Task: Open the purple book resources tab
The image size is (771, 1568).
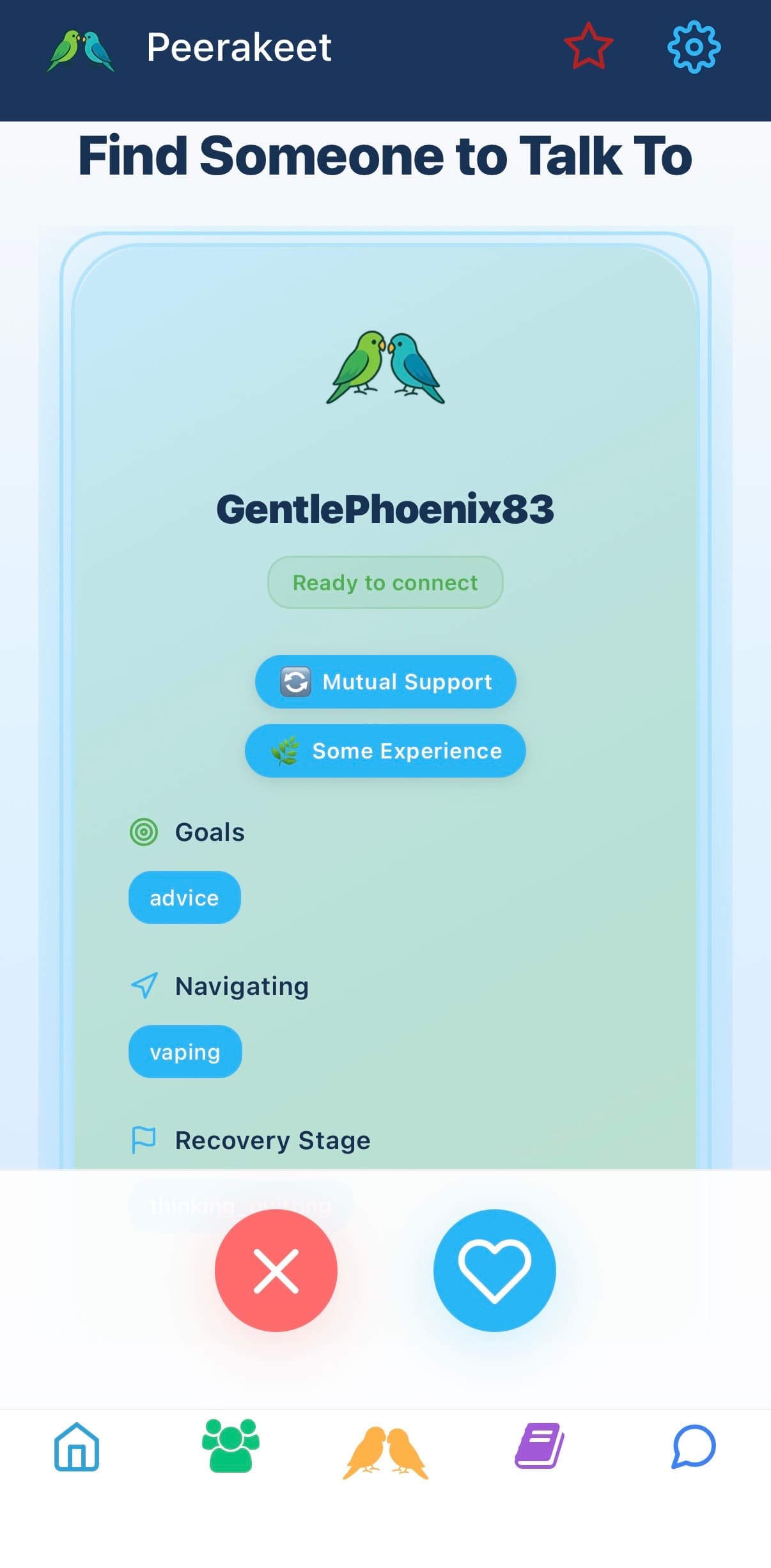Action: point(540,1446)
